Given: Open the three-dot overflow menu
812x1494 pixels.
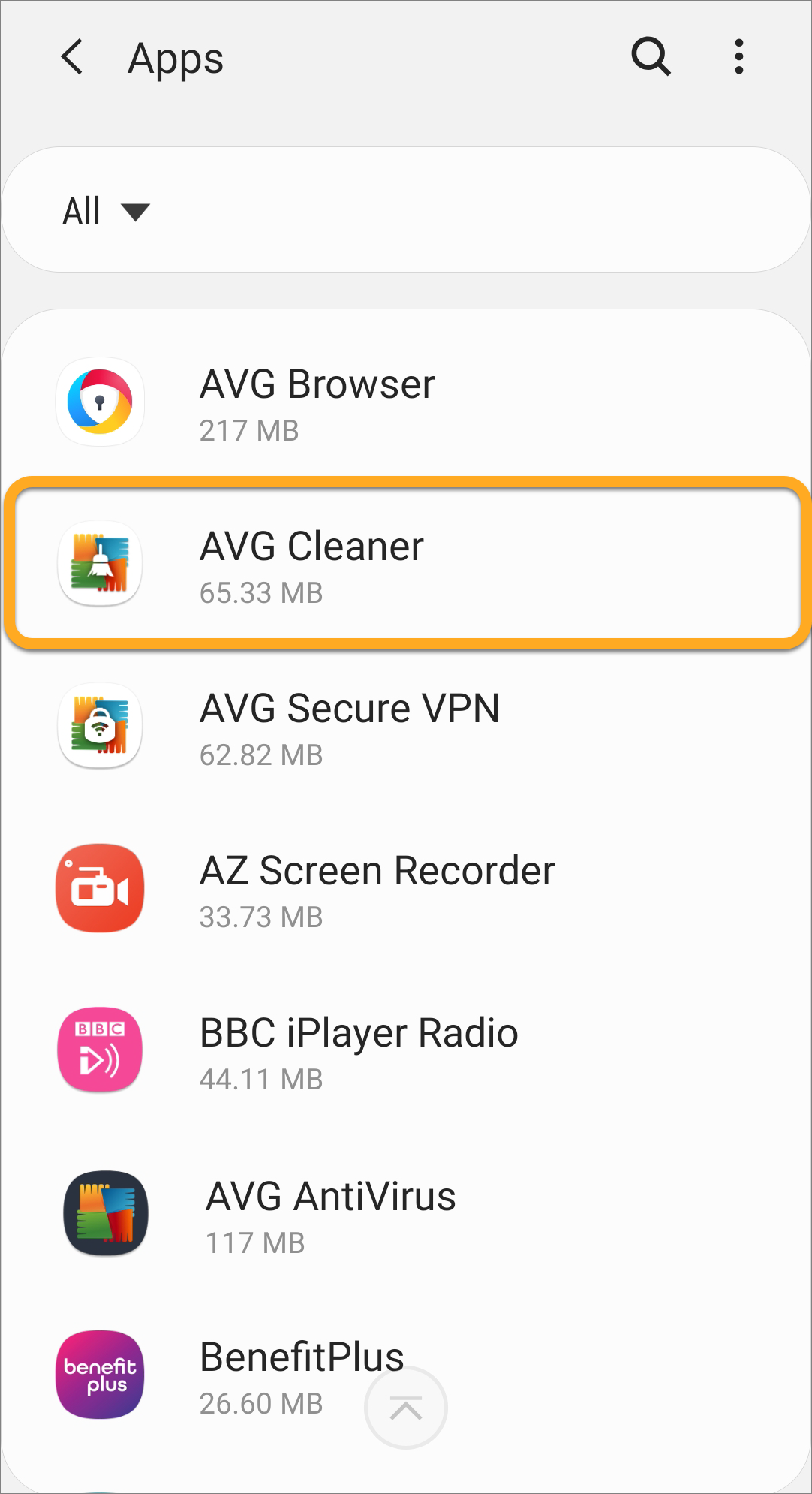Looking at the screenshot, I should [x=739, y=57].
